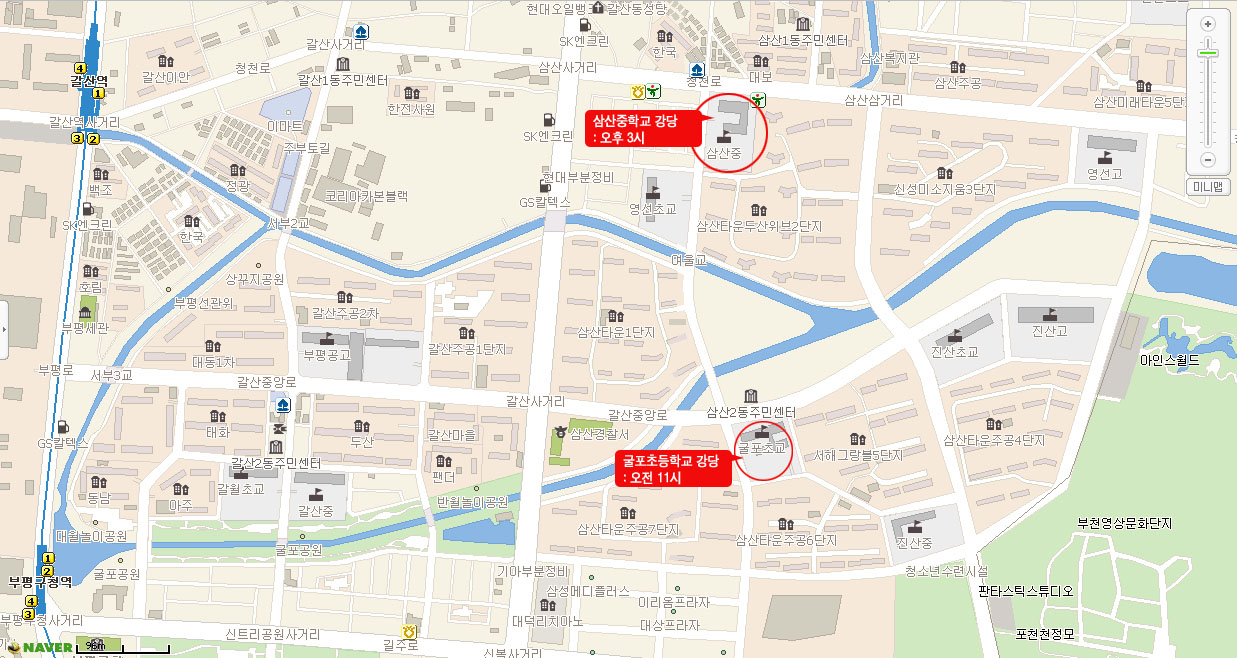The image size is (1237, 658).
Task: Tap the zoom level slider track
Action: [x=1208, y=100]
